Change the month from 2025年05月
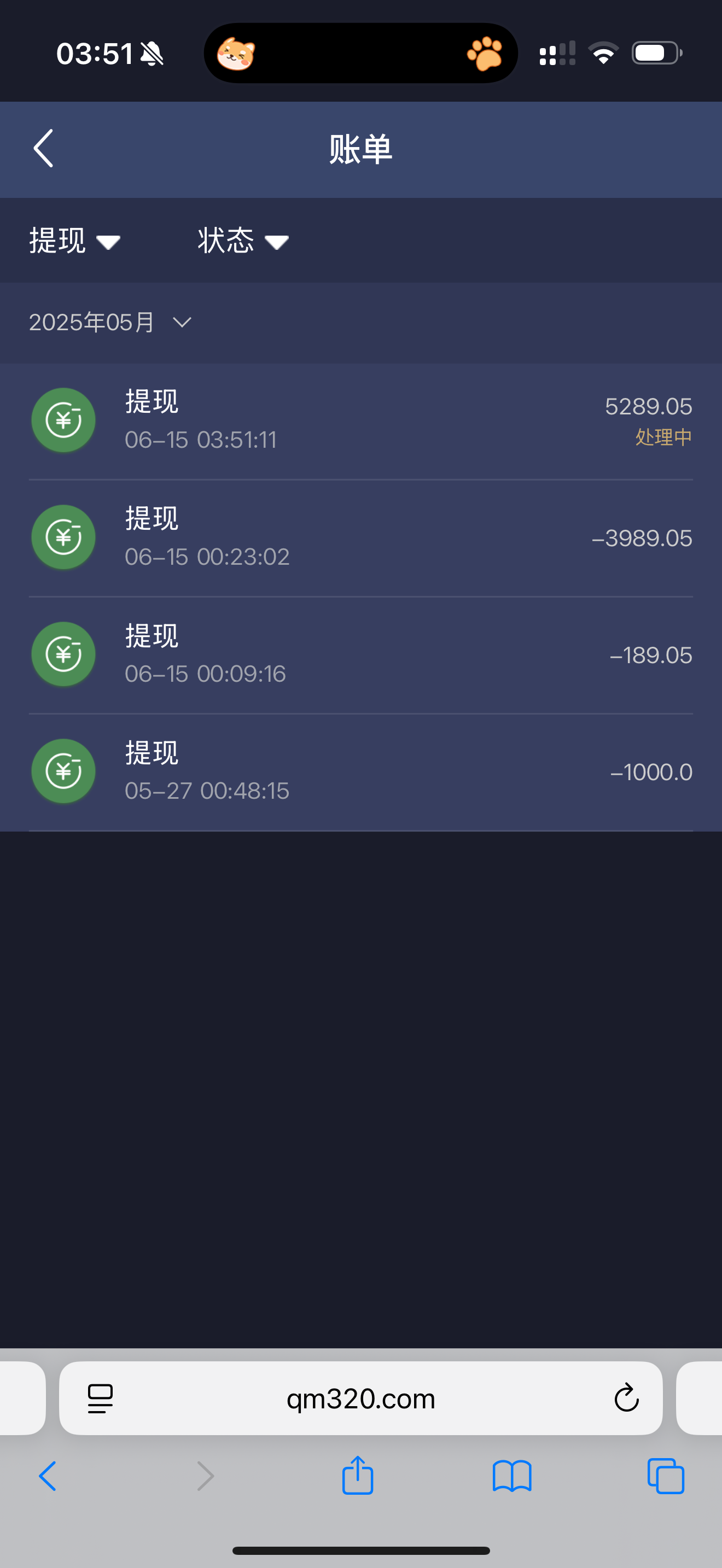This screenshot has height=1568, width=722. [x=110, y=322]
